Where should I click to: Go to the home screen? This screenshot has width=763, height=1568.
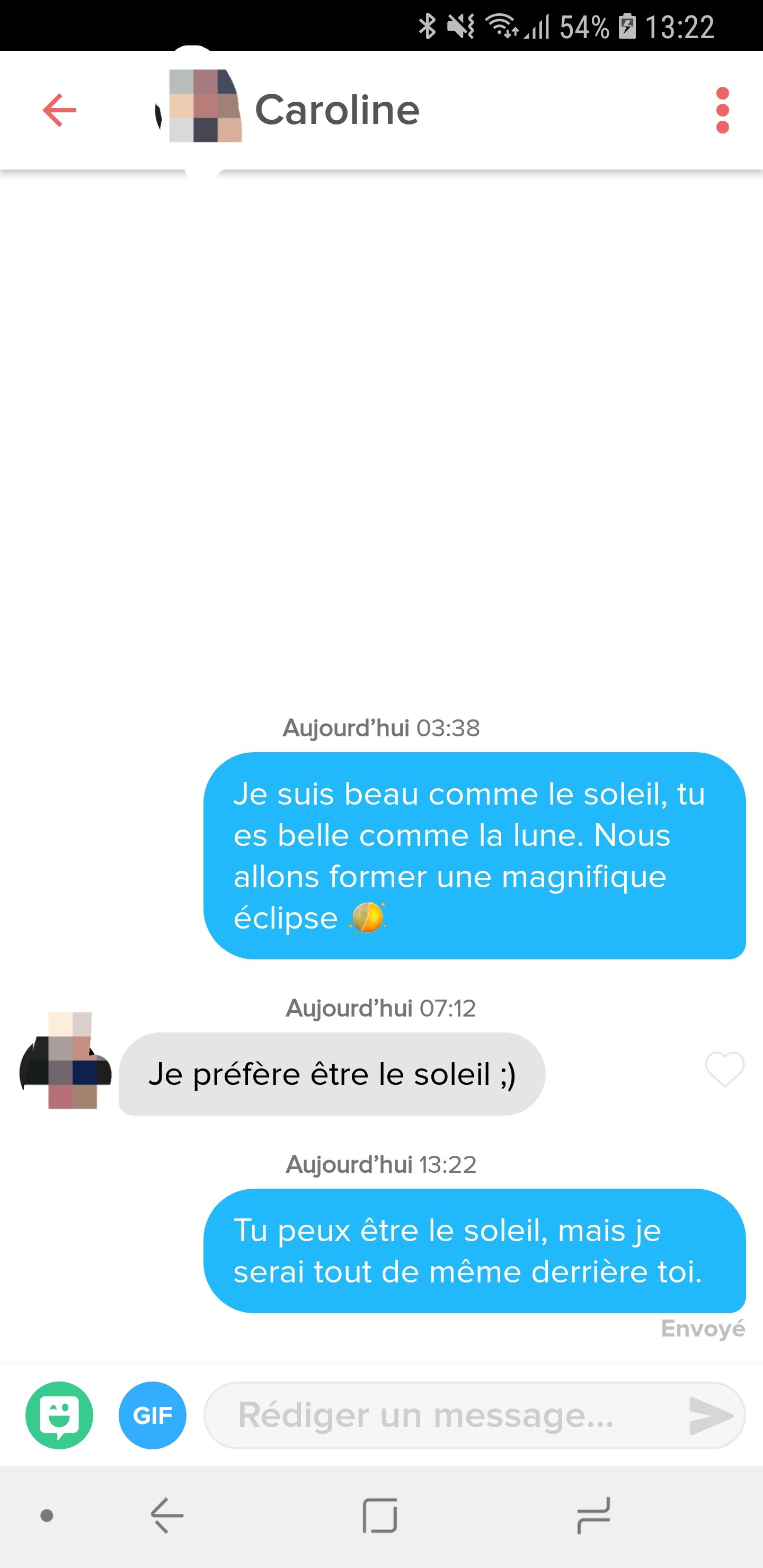tap(380, 1515)
